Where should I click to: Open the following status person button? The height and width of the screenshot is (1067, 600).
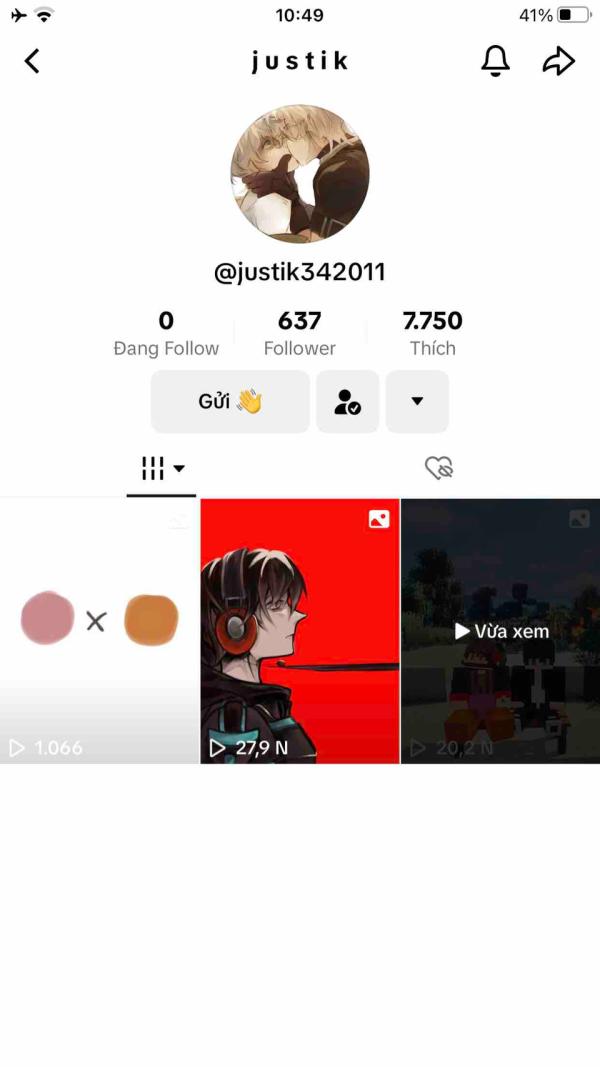348,401
